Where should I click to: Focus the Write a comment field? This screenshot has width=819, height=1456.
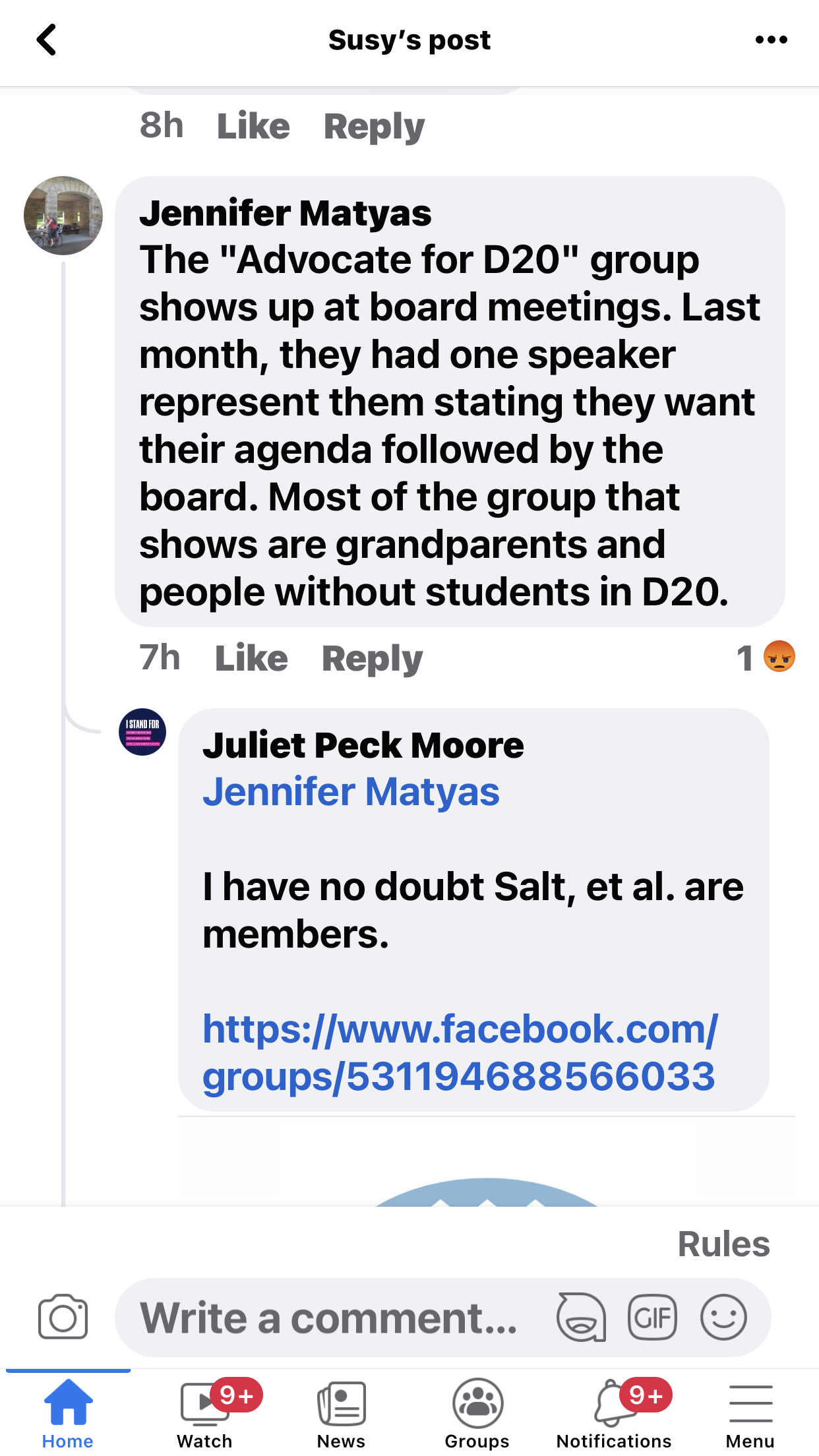coord(330,1318)
